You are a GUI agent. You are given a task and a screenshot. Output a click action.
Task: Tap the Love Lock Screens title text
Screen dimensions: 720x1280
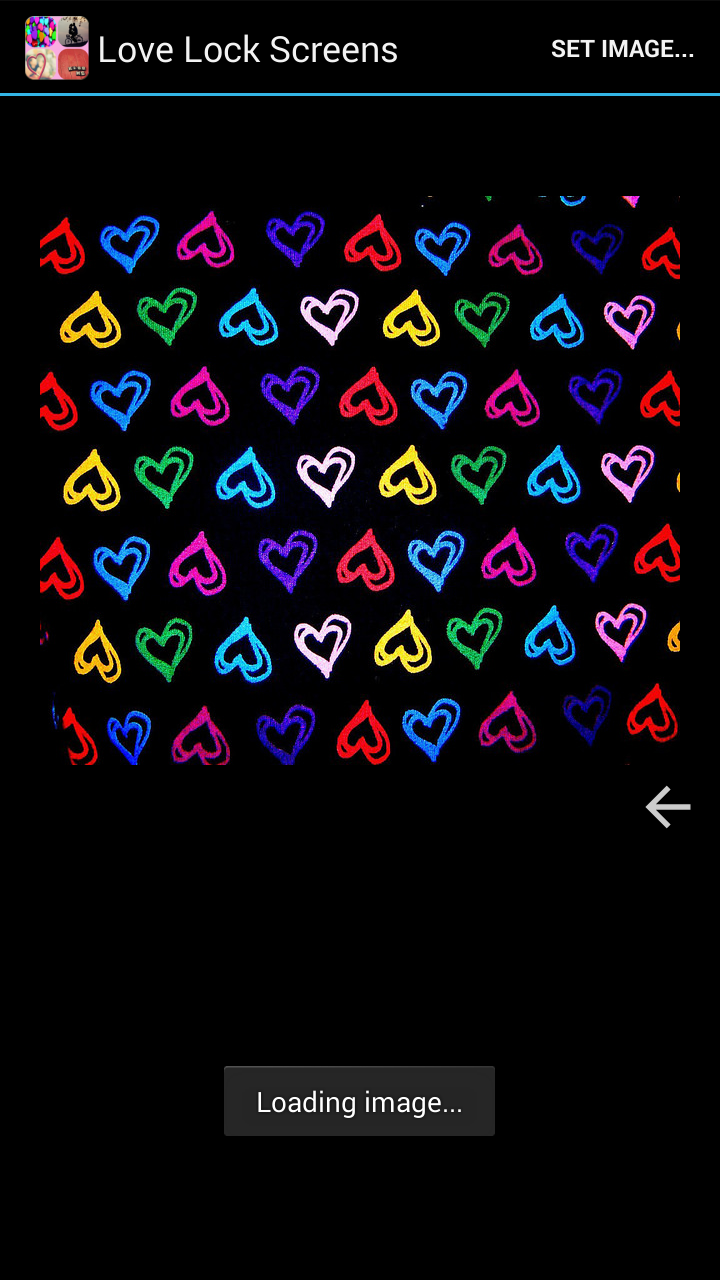click(247, 48)
